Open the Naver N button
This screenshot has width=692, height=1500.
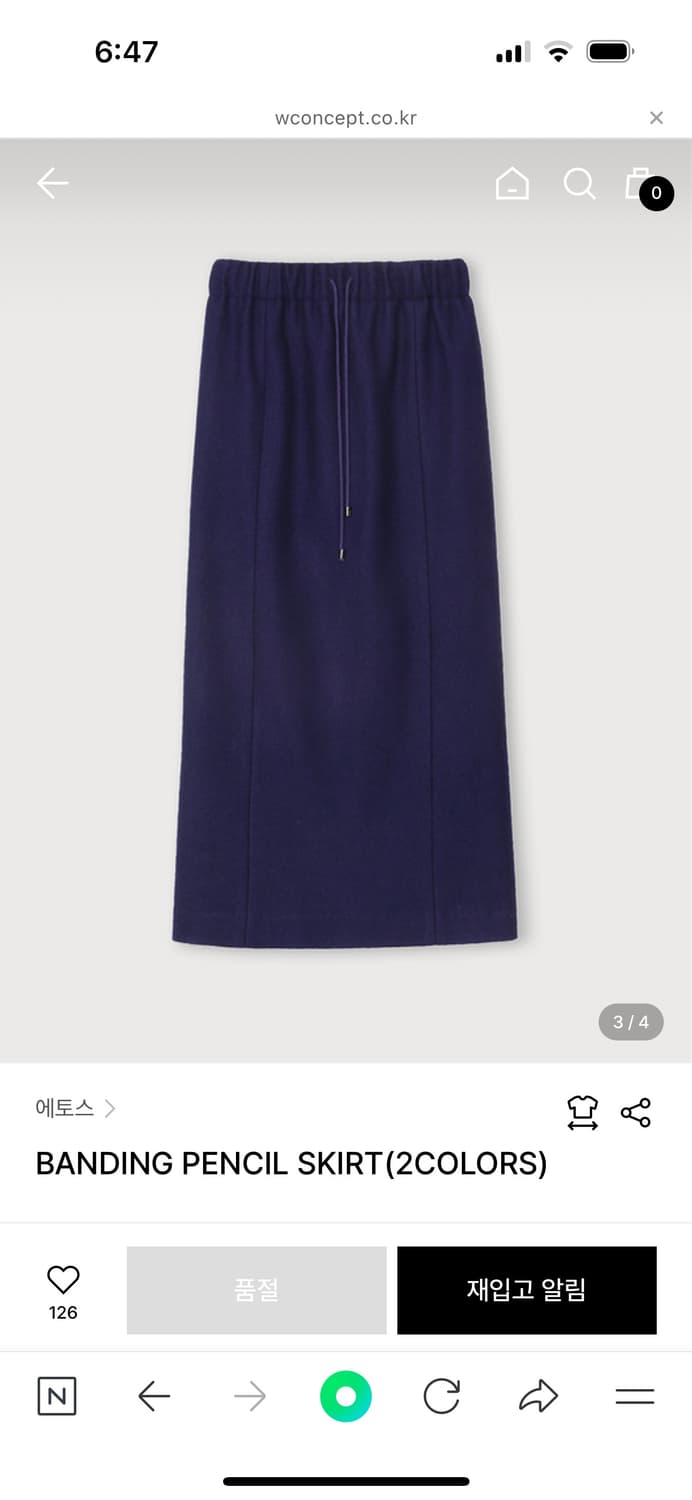point(57,1396)
